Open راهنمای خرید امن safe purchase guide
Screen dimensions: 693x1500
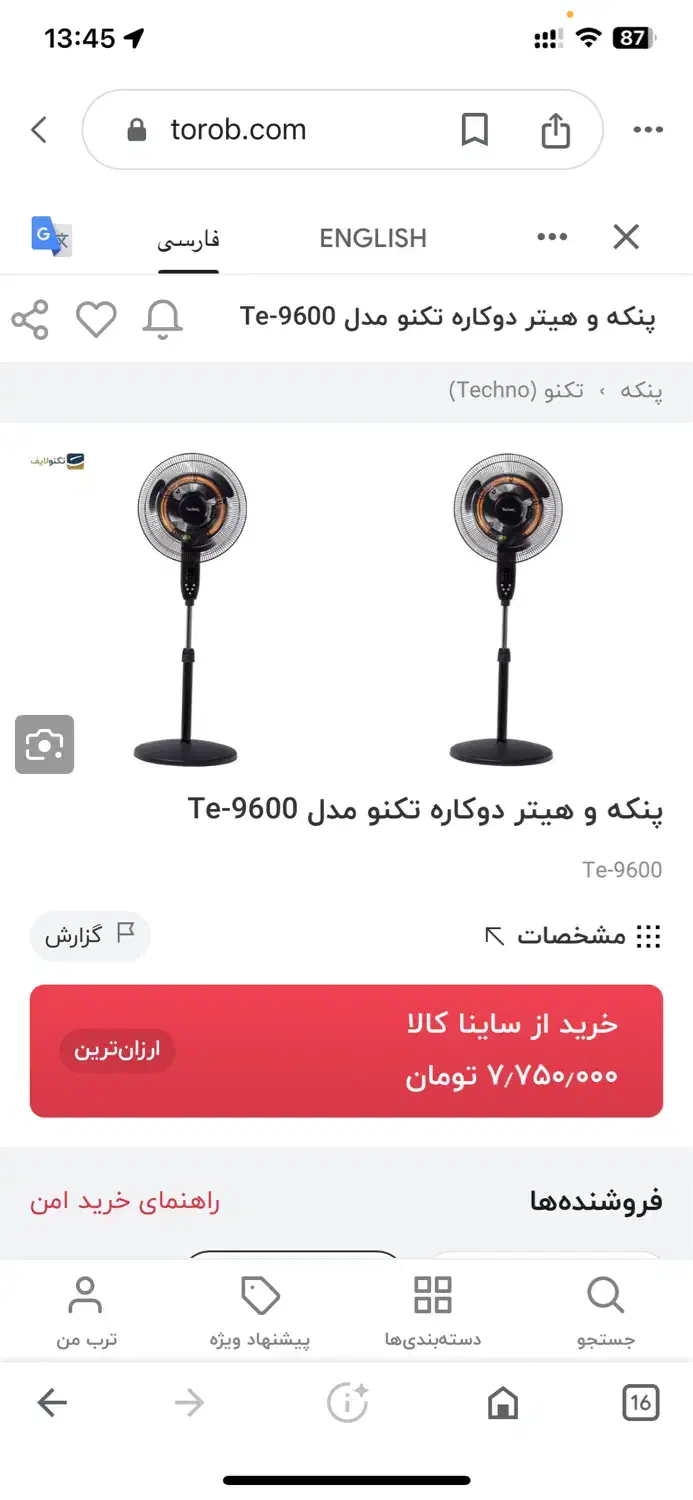point(125,1201)
